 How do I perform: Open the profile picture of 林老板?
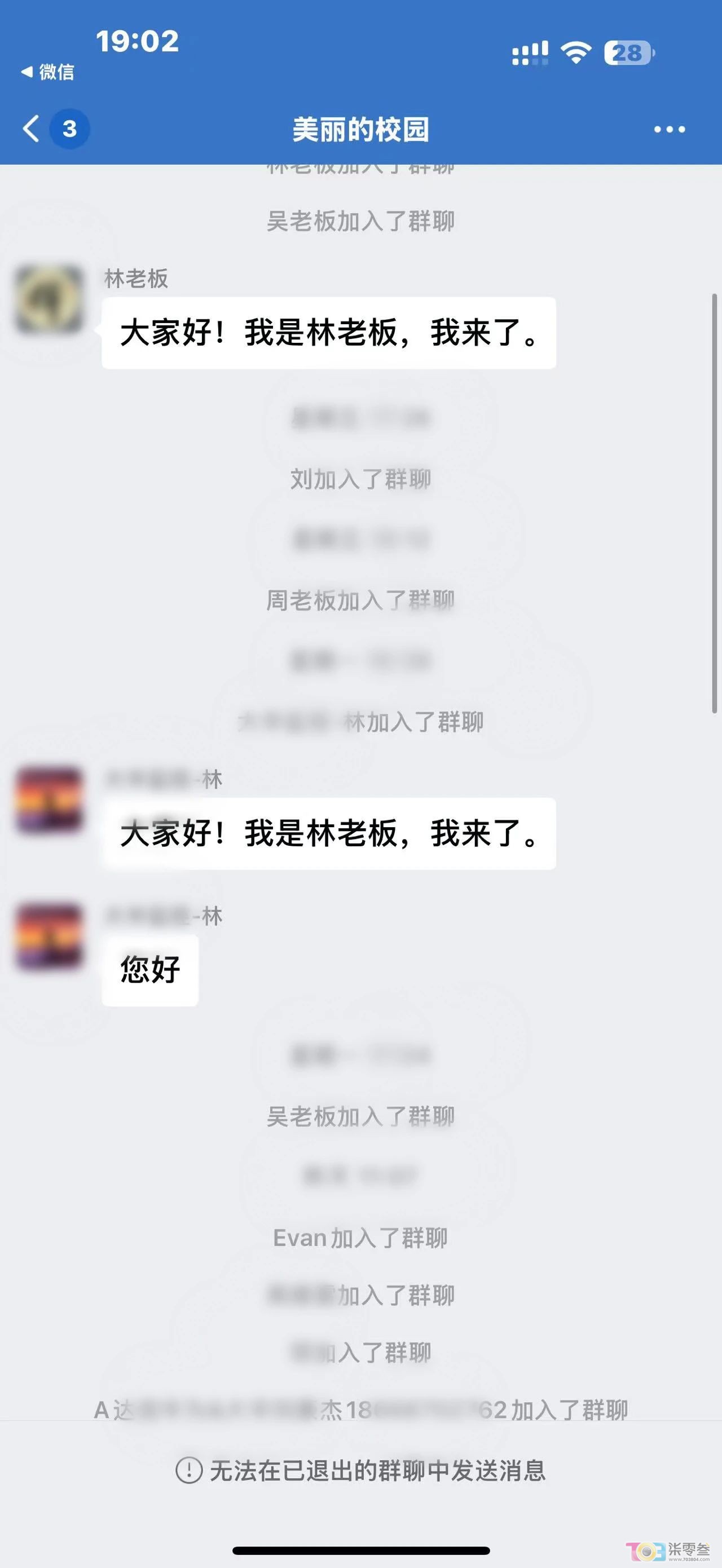(x=49, y=299)
